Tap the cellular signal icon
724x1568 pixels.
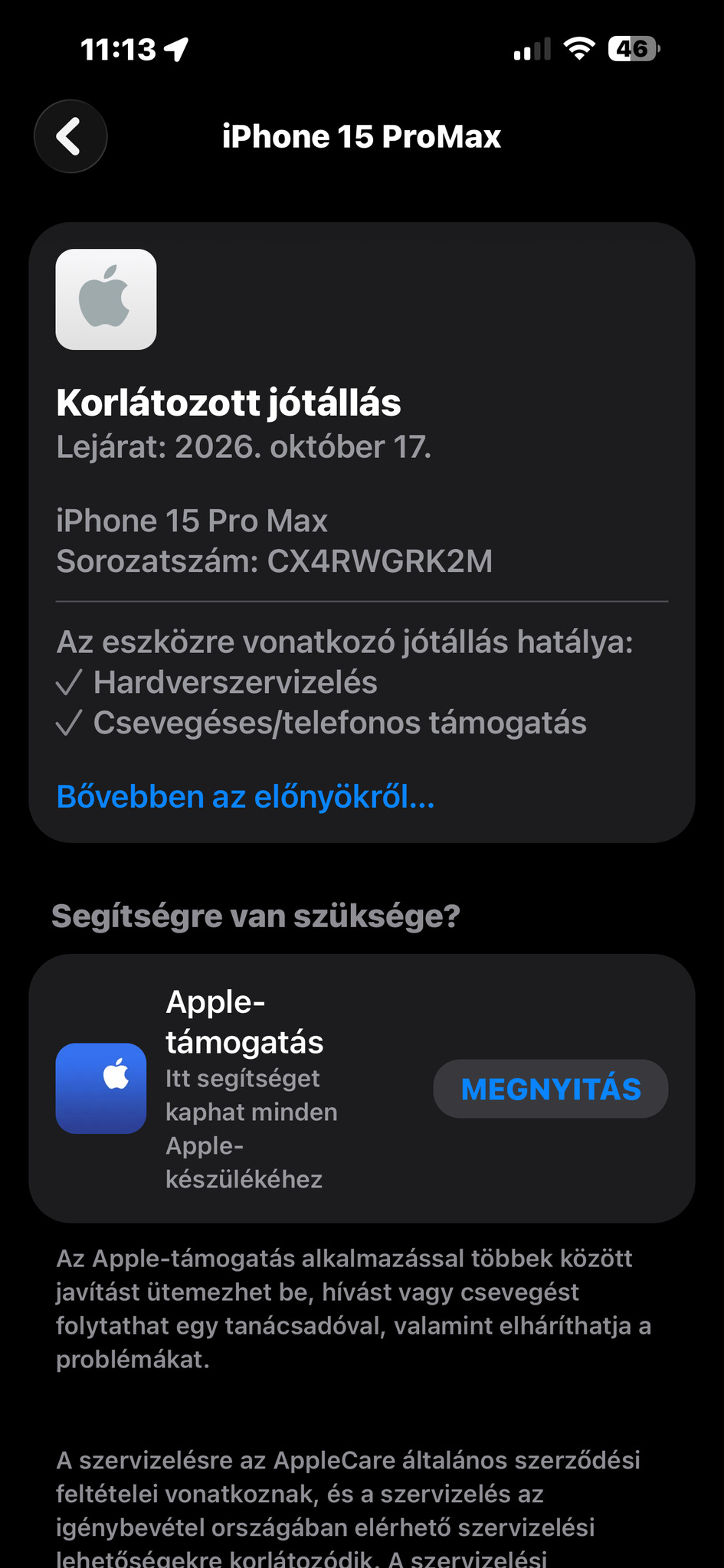click(533, 48)
